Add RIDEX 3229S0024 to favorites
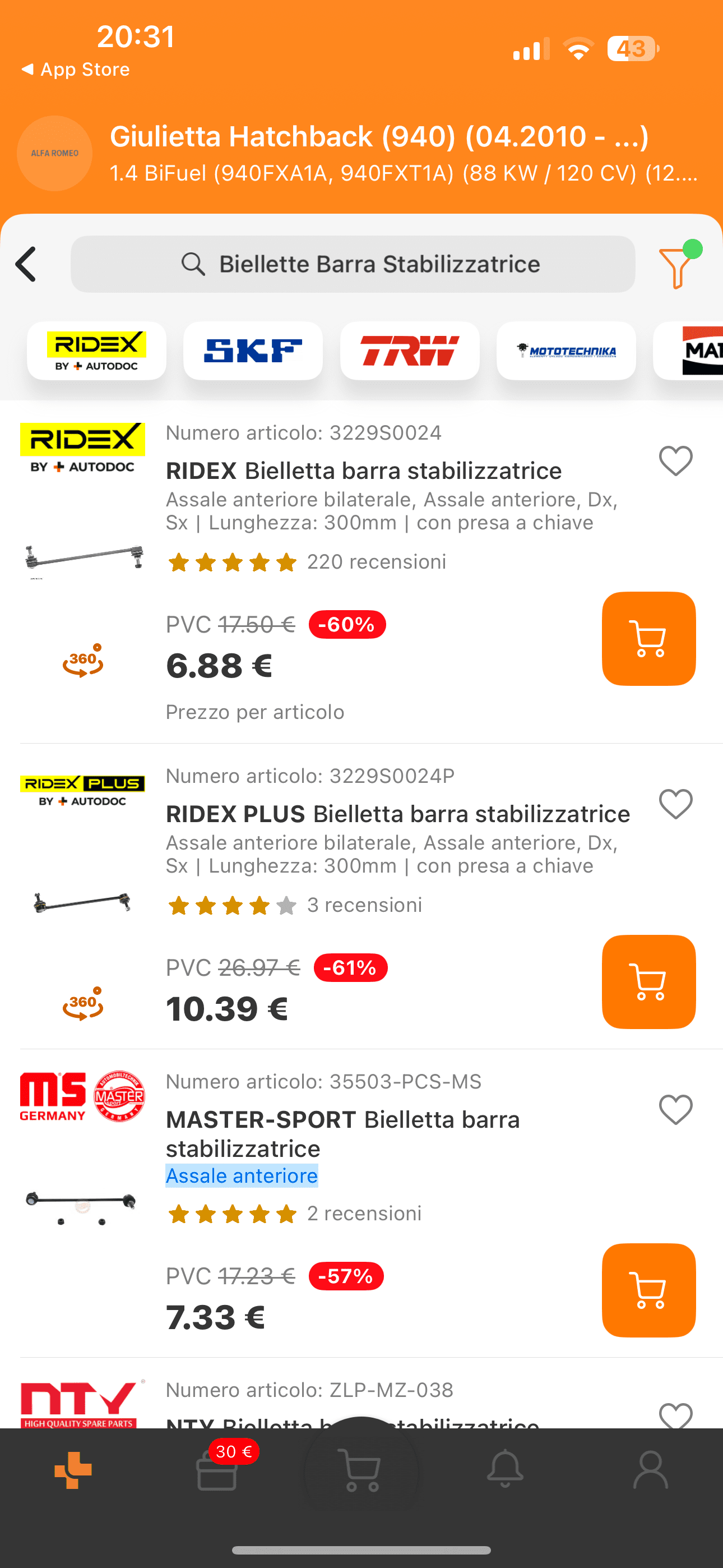 coord(675,461)
